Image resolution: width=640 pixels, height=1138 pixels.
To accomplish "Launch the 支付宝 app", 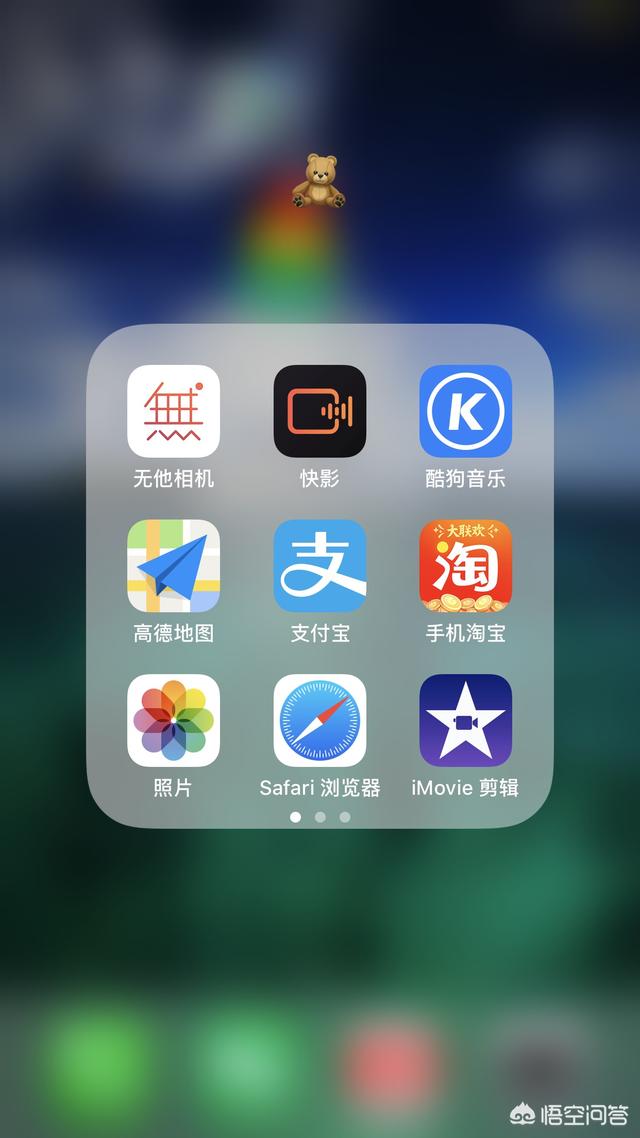I will point(320,565).
